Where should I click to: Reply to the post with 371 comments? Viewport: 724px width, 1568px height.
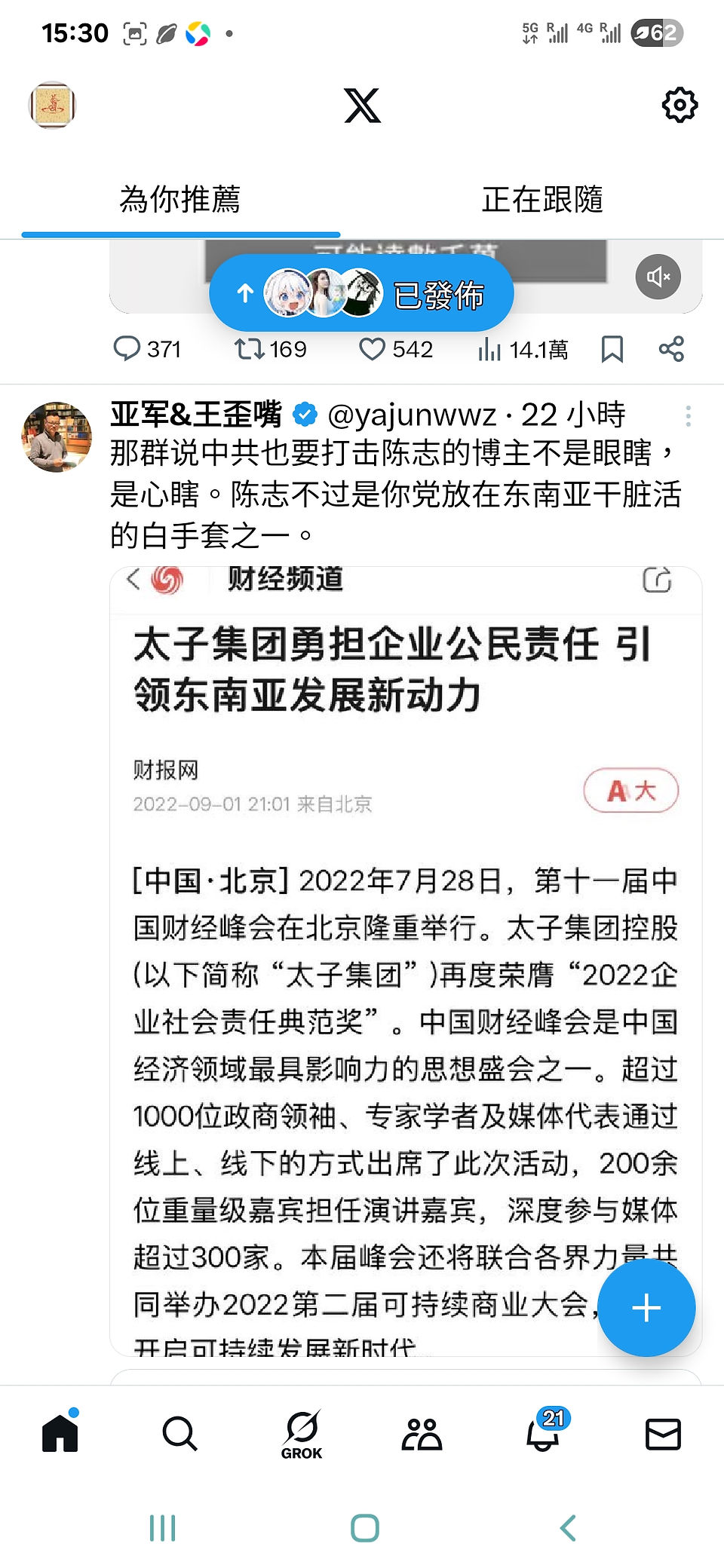tap(146, 349)
